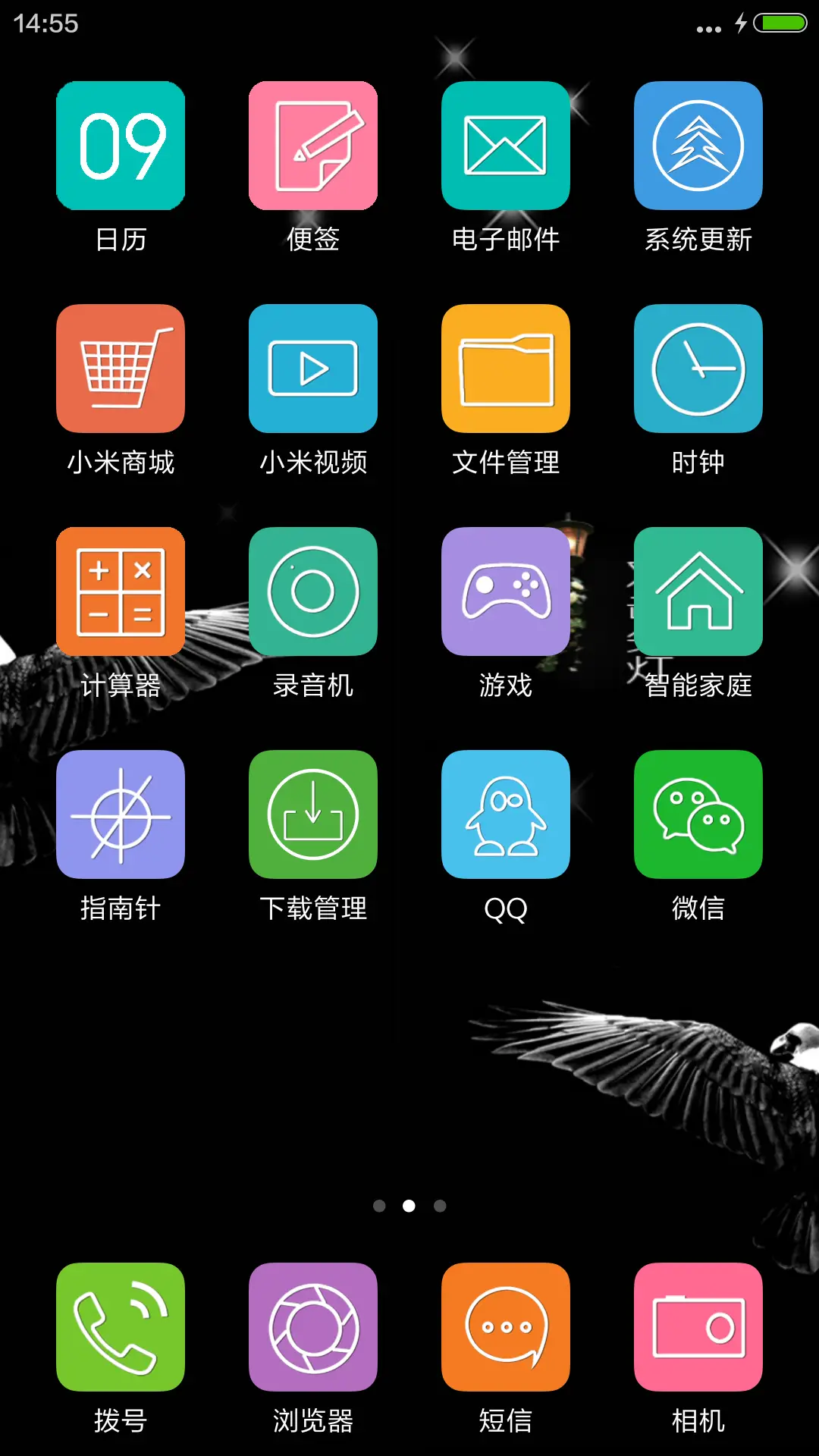Image resolution: width=819 pixels, height=1456 pixels.
Task: Open the 拨号 phone dialer
Action: (x=120, y=1327)
